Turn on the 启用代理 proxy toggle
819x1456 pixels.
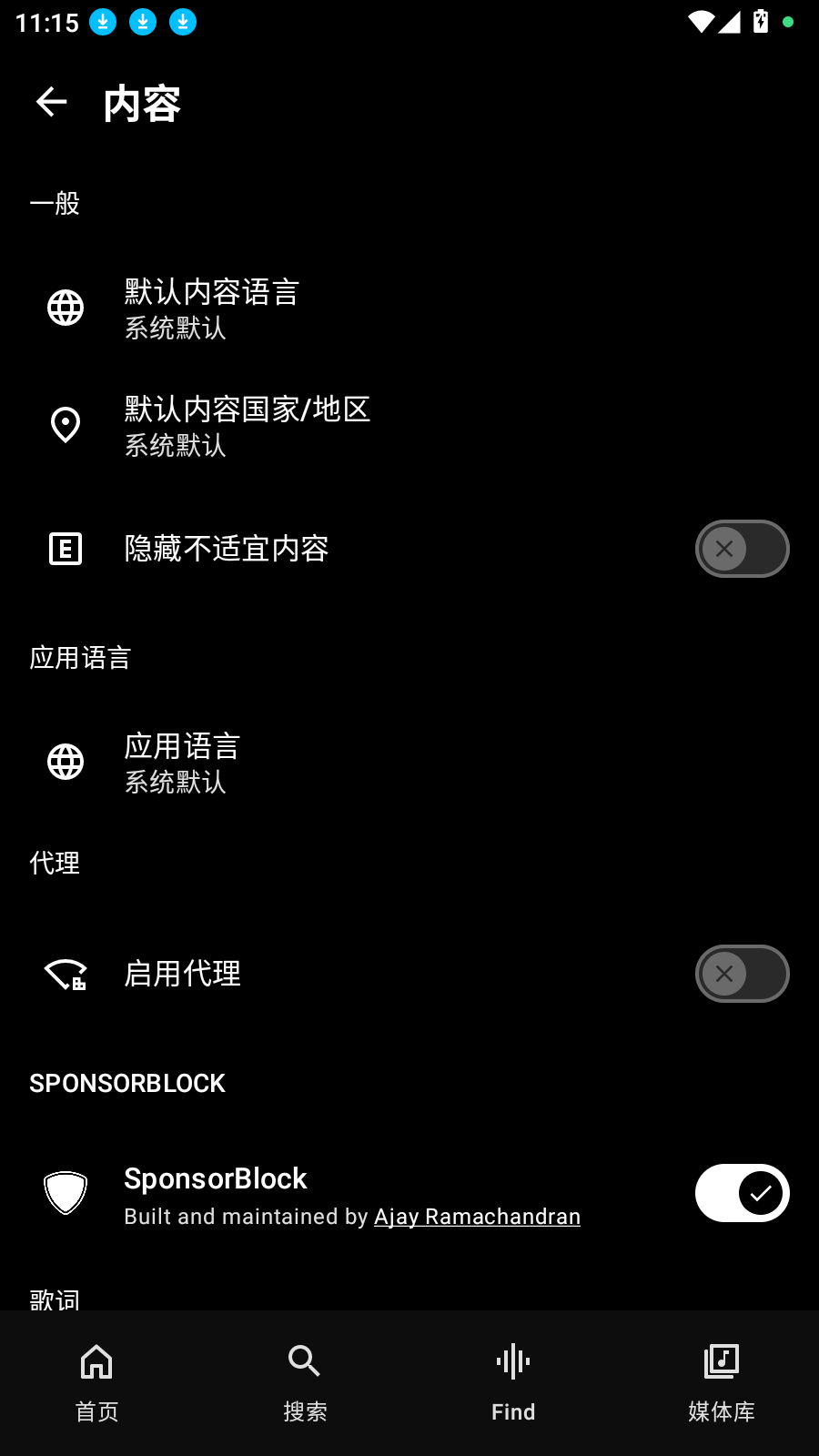(742, 974)
